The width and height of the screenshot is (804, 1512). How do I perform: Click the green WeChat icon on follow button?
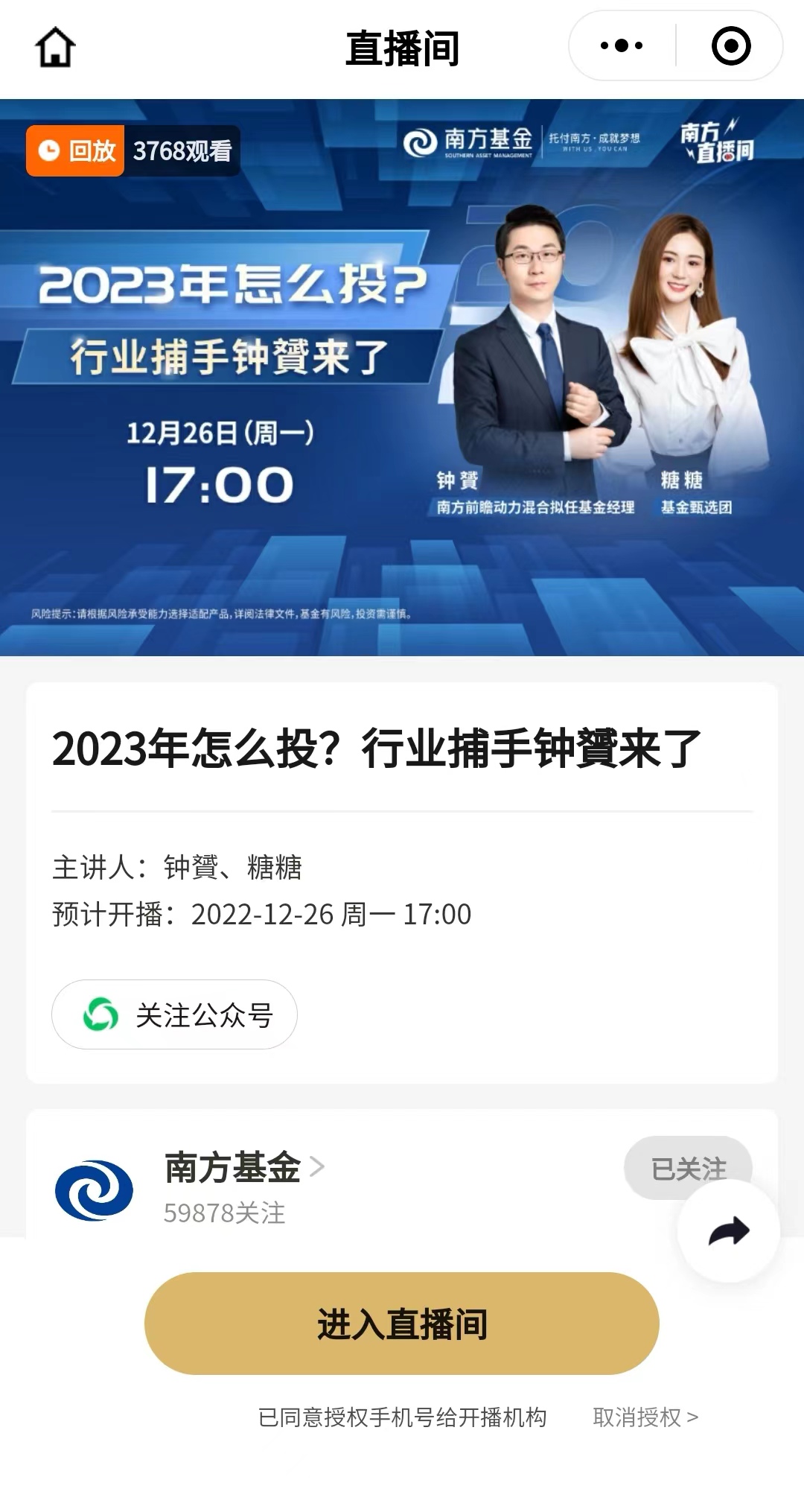point(98,1014)
